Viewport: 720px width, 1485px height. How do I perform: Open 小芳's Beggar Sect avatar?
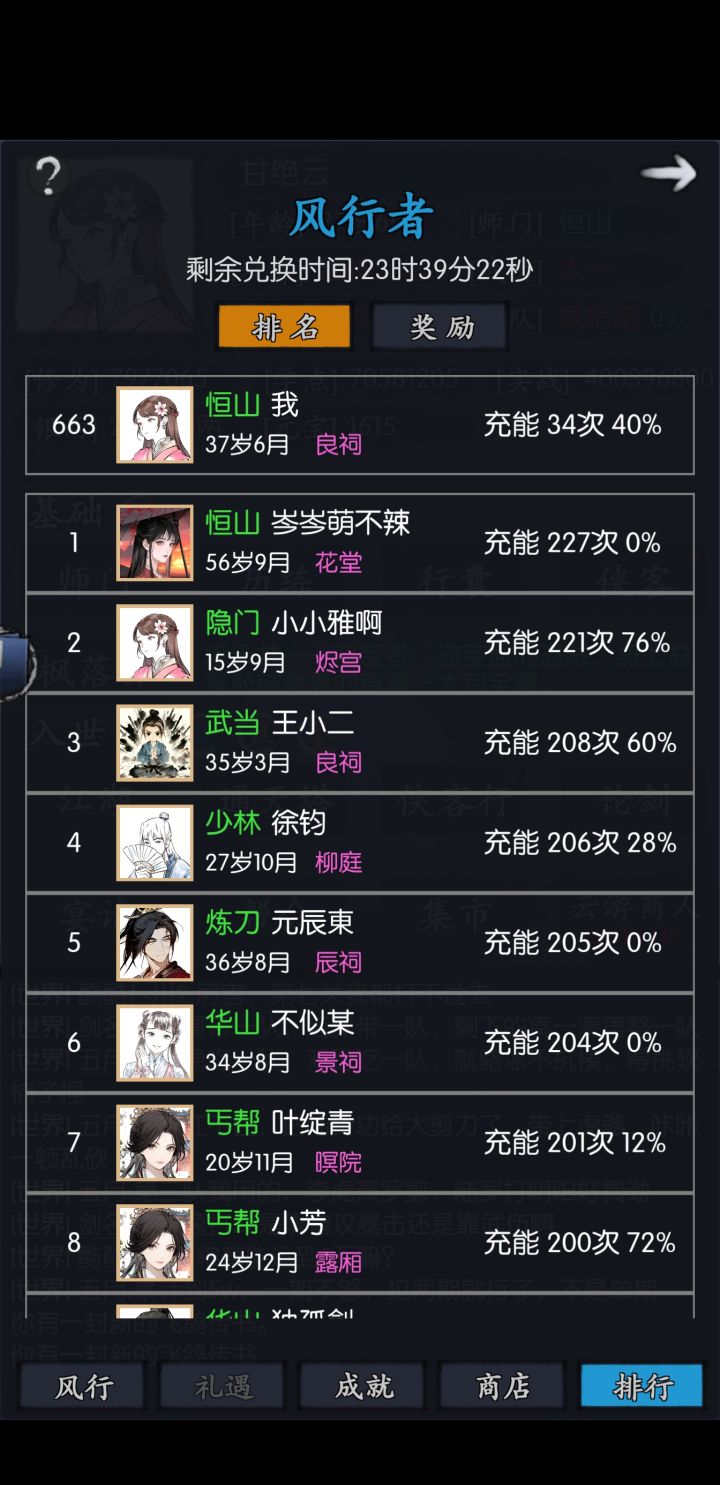coord(155,1241)
